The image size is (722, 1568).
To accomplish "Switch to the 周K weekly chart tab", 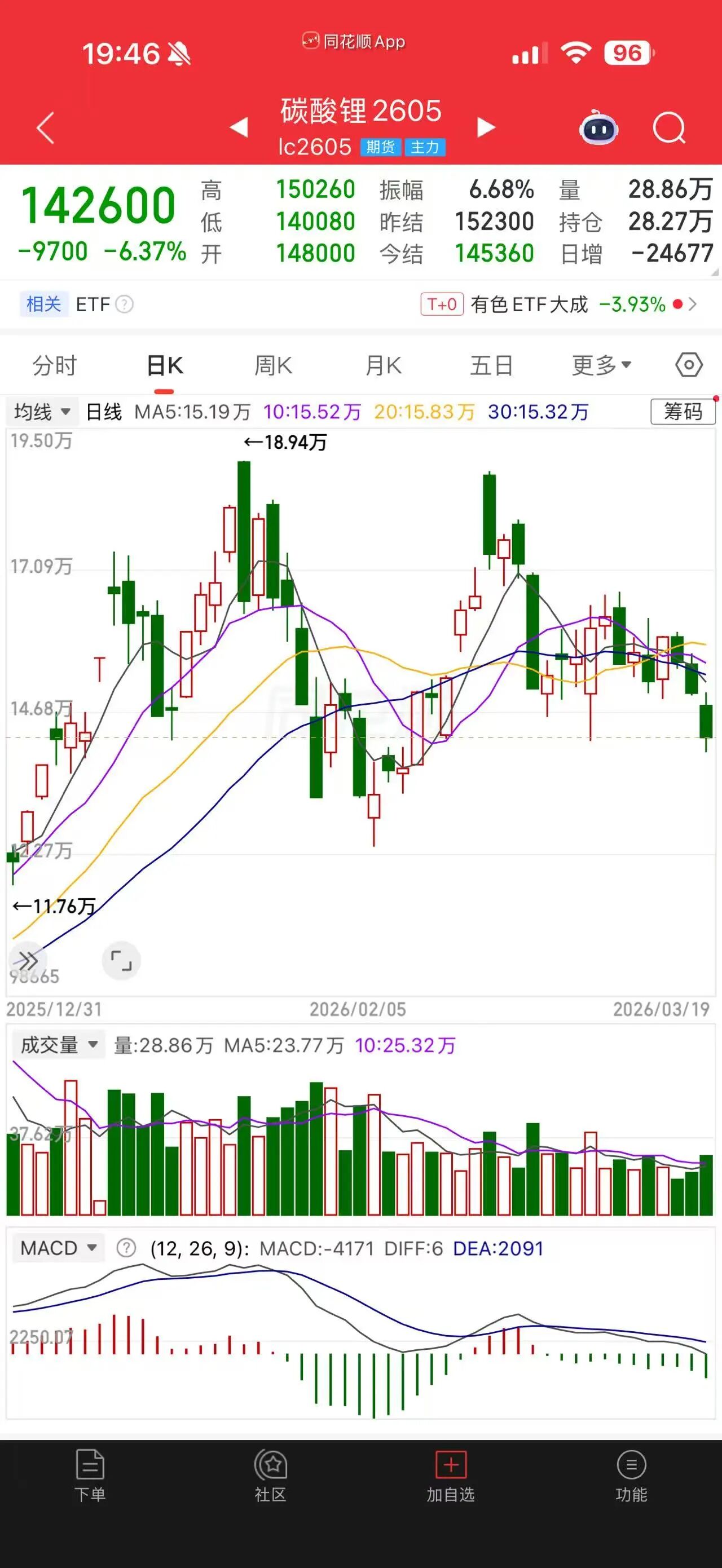I will [x=273, y=365].
